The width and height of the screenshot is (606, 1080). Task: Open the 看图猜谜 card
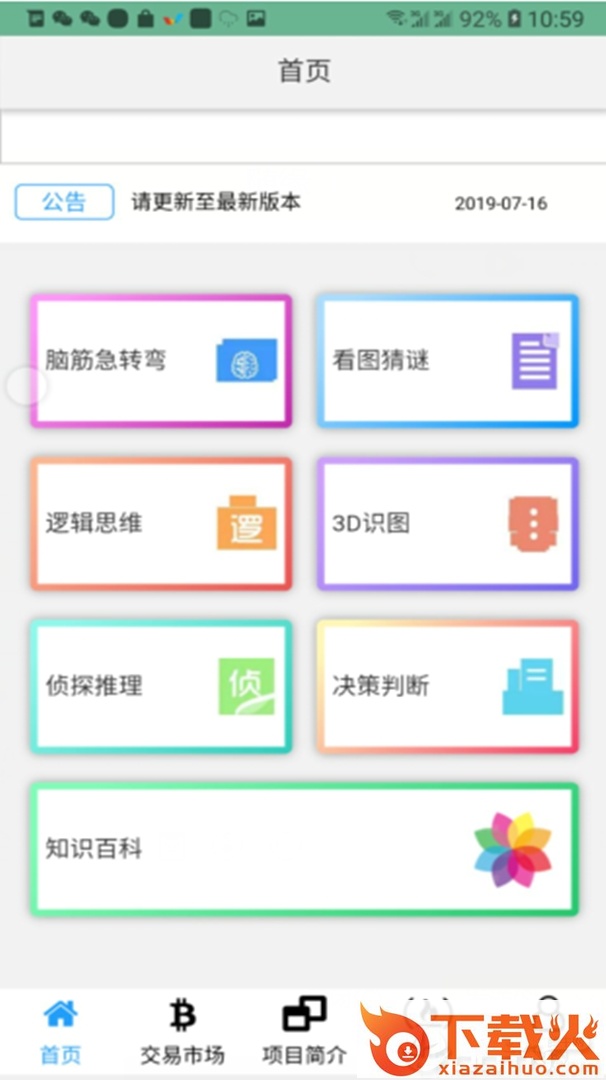pos(447,361)
